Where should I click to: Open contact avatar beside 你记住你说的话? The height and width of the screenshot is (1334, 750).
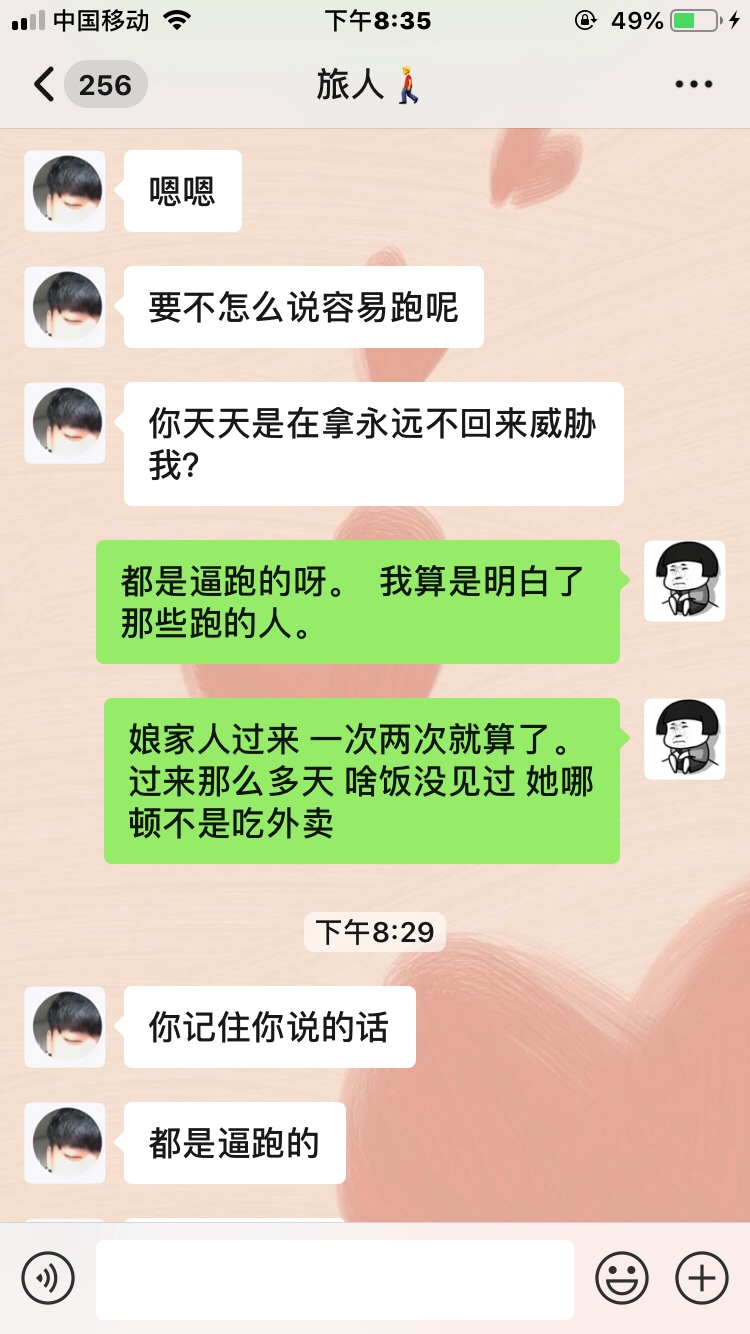click(x=65, y=1027)
